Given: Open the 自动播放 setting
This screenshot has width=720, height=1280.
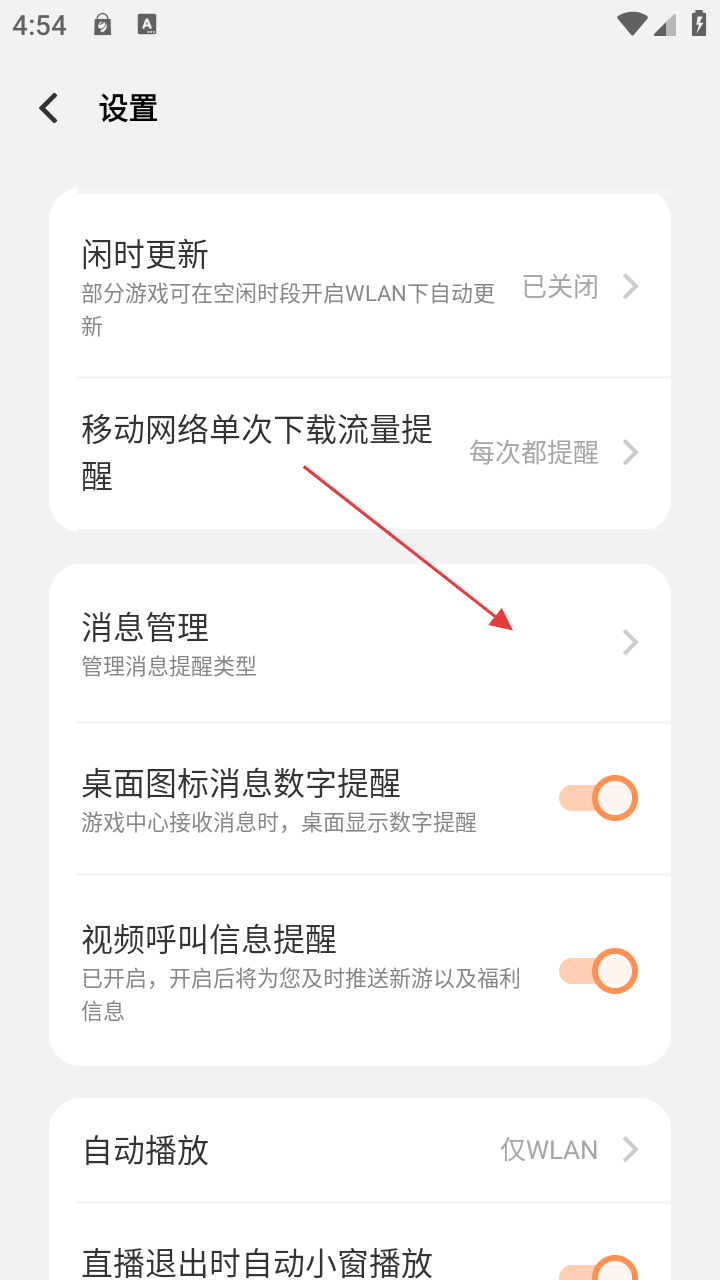Looking at the screenshot, I should click(x=360, y=1150).
